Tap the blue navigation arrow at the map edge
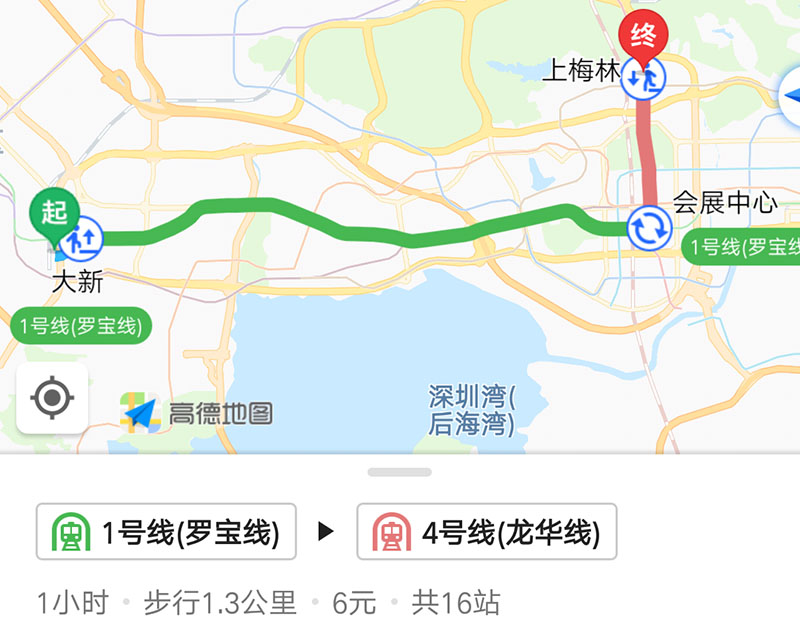 pyautogui.click(x=790, y=98)
